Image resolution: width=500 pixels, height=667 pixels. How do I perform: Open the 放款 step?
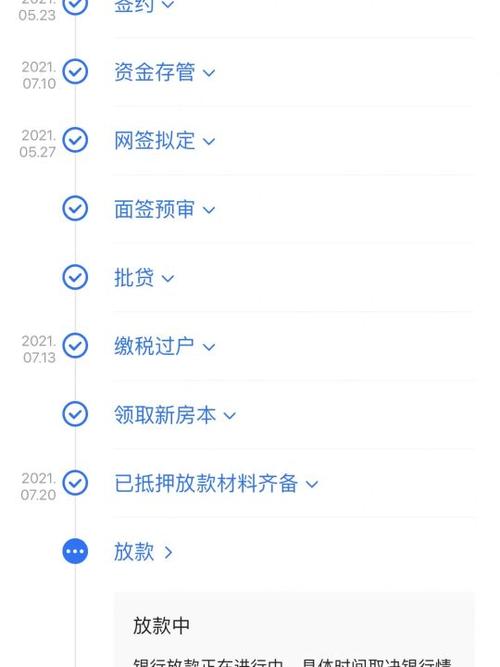tap(143, 552)
